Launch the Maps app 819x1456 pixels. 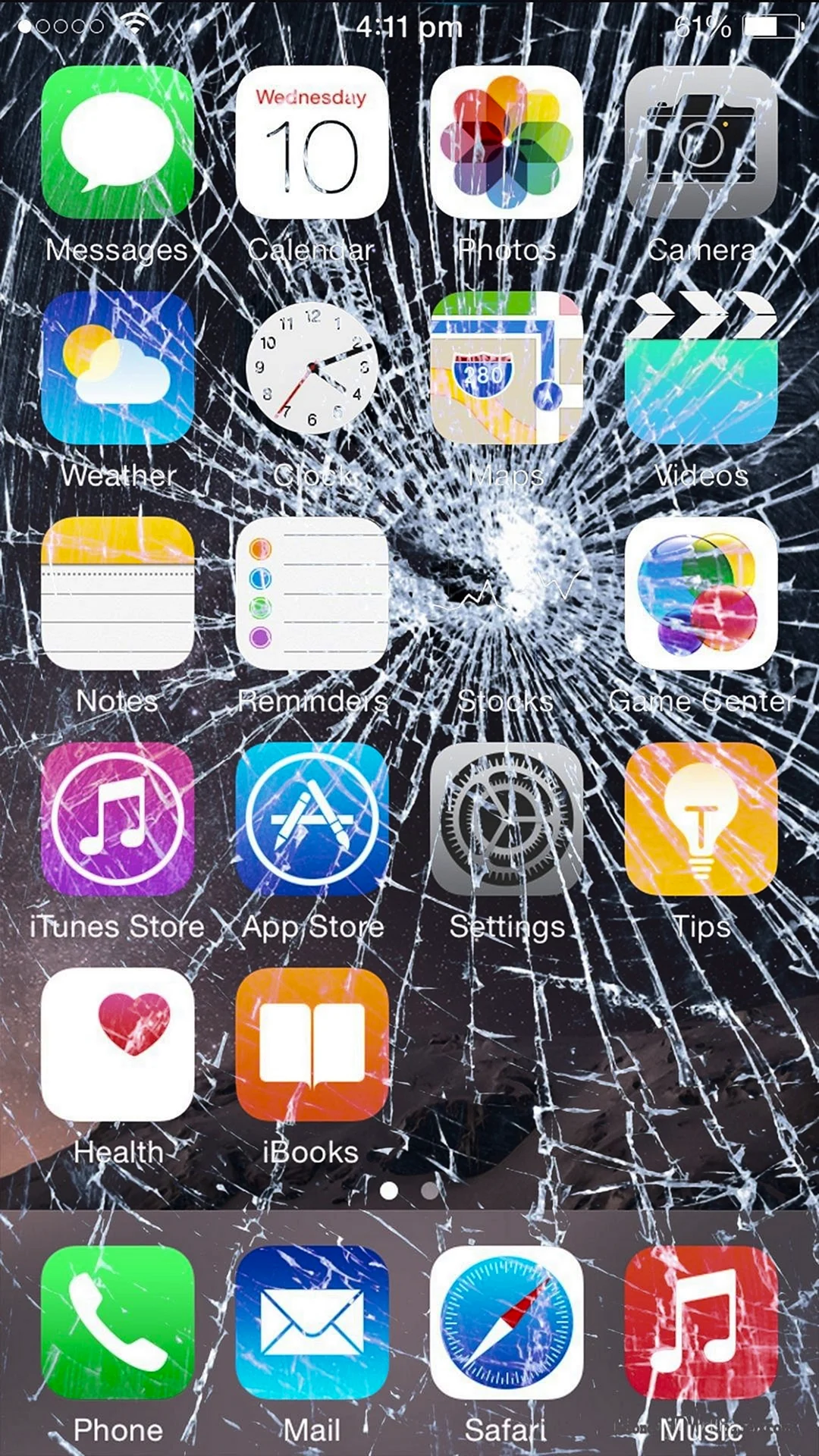507,368
